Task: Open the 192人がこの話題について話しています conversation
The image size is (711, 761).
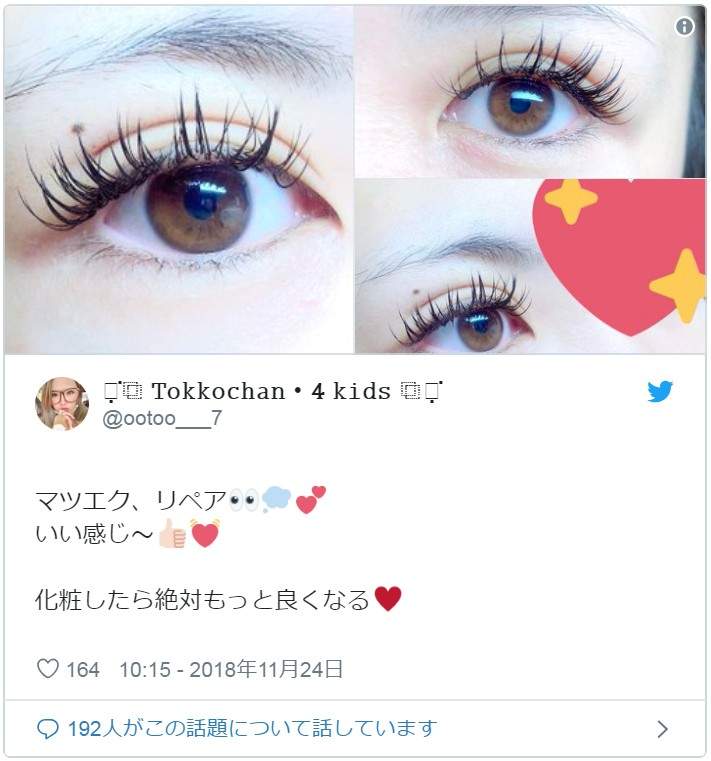Action: [252, 728]
